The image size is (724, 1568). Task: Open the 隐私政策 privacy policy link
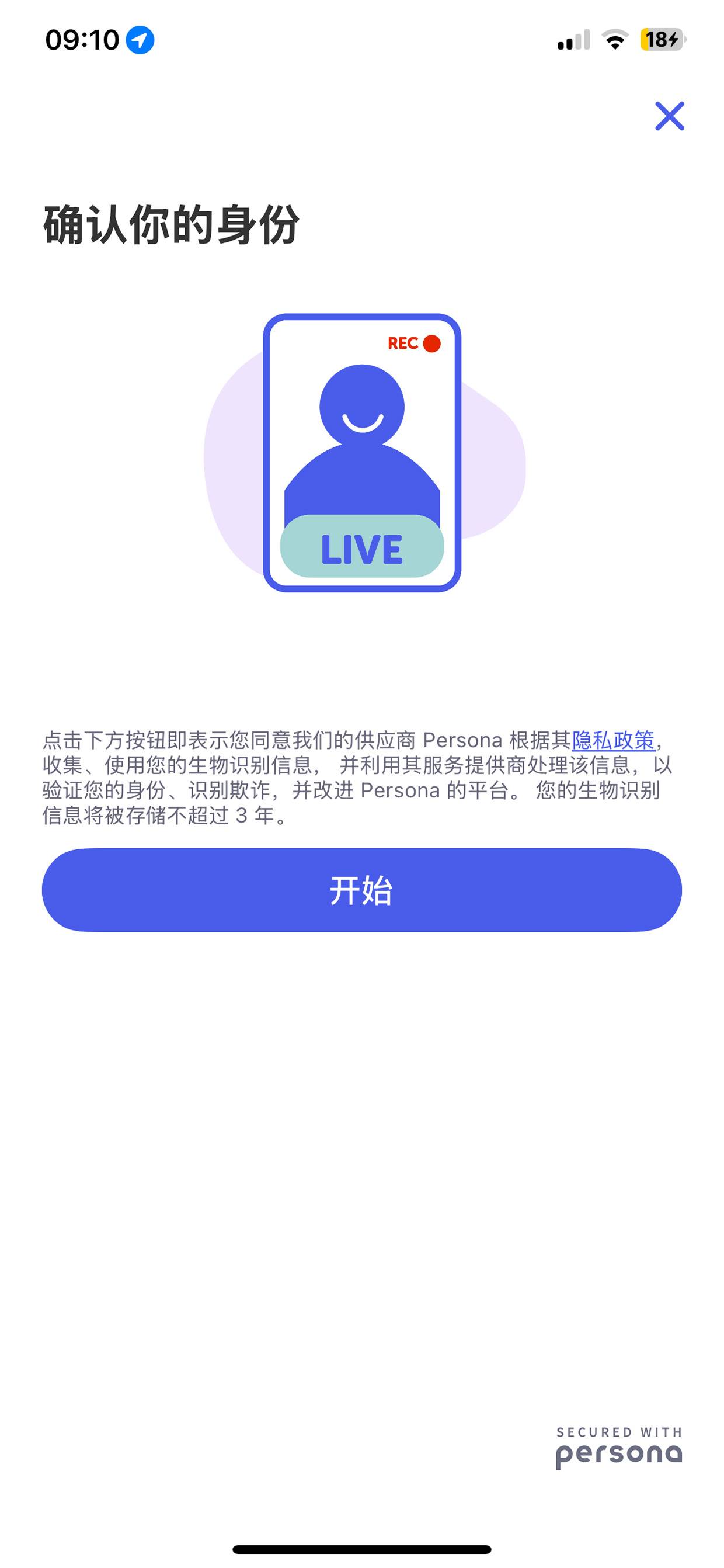pyautogui.click(x=613, y=740)
